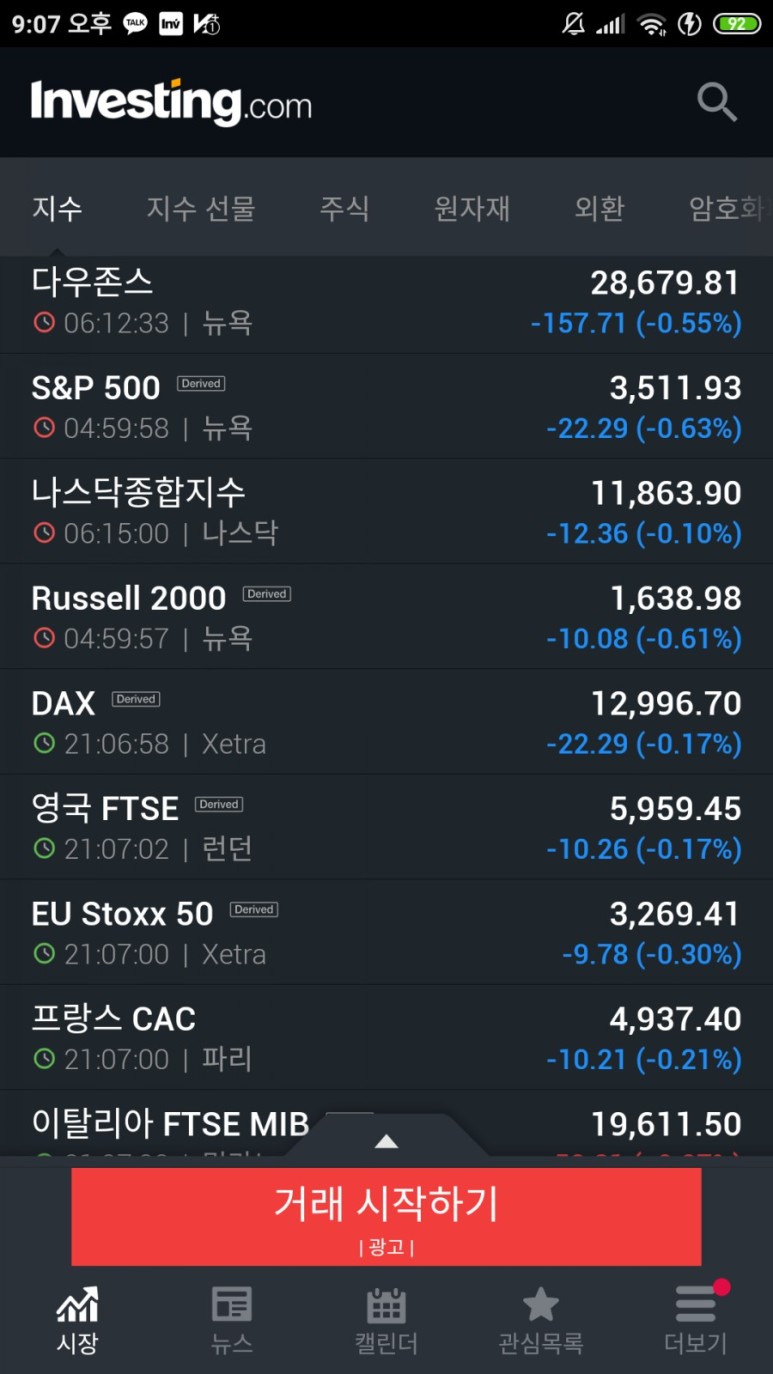
Task: Switch to the 외환 tab
Action: [600, 208]
